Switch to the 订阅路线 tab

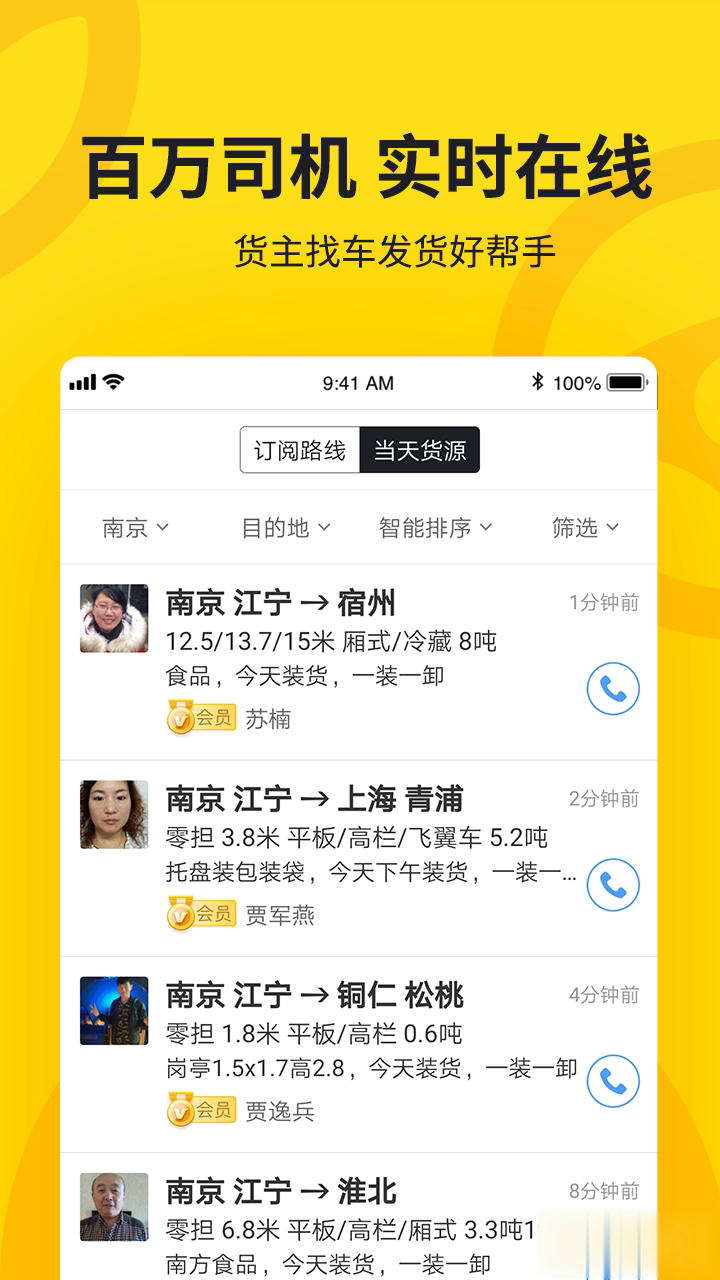tap(300, 450)
